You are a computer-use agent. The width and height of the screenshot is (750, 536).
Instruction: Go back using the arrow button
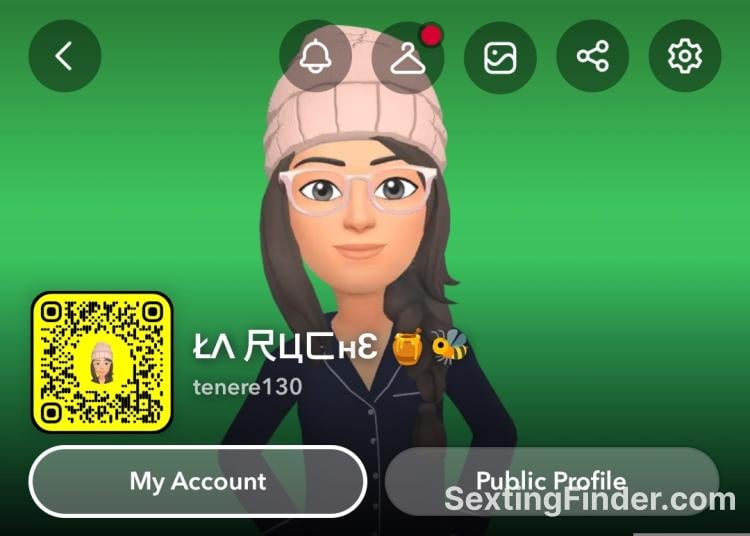coord(65,56)
